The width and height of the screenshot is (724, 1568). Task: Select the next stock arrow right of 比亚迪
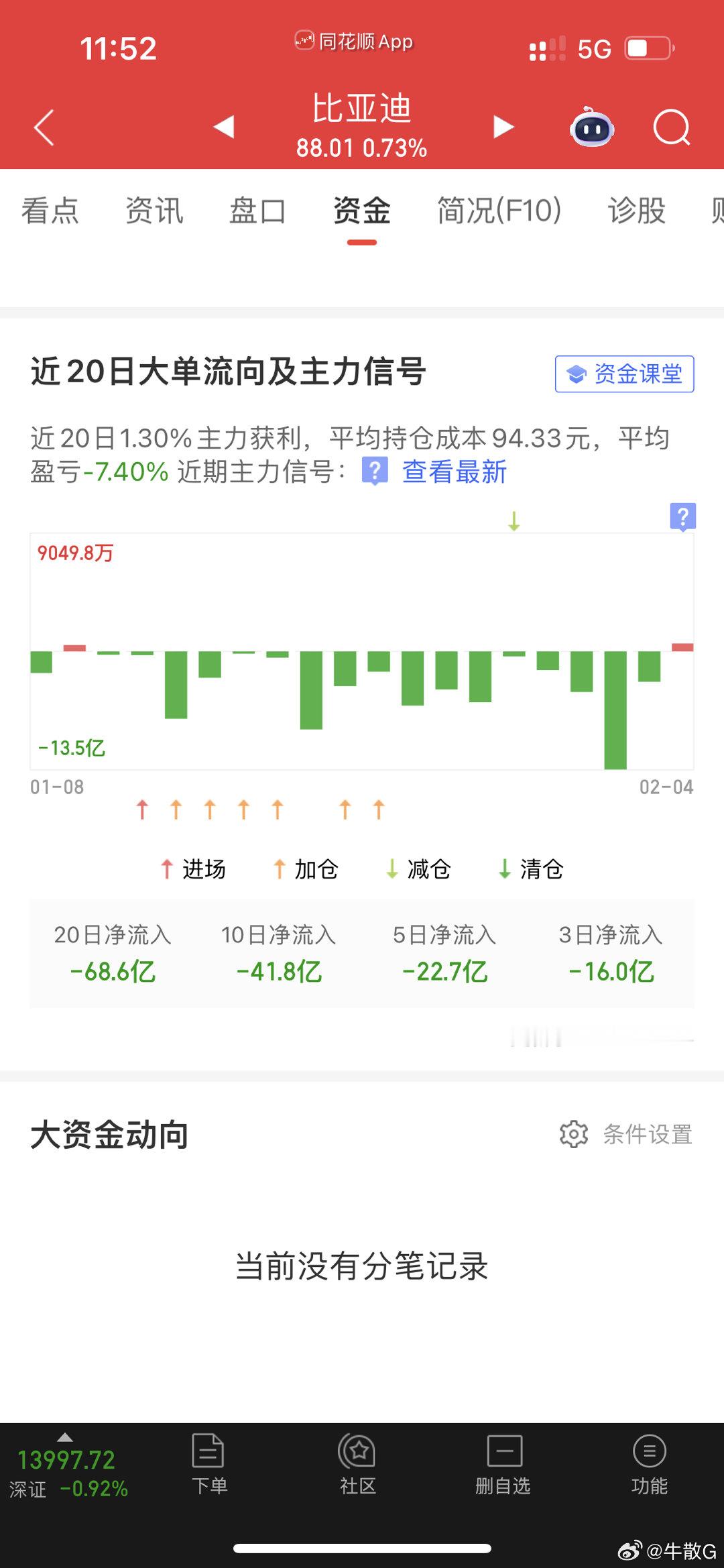pos(503,125)
